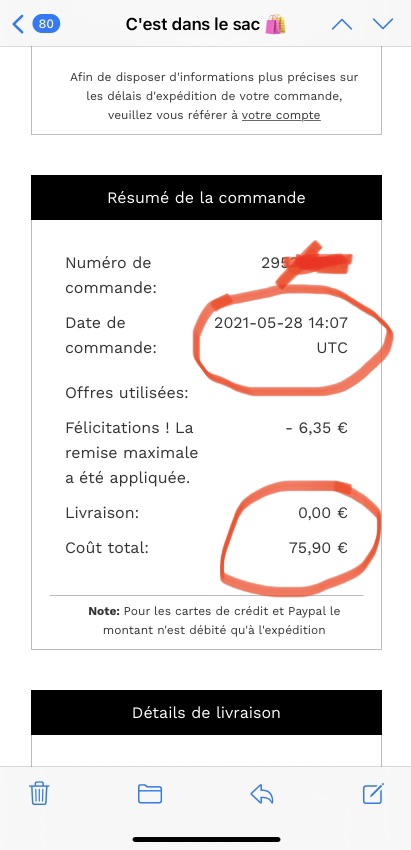
Task: Delete this email with the trash icon
Action: click(x=39, y=794)
